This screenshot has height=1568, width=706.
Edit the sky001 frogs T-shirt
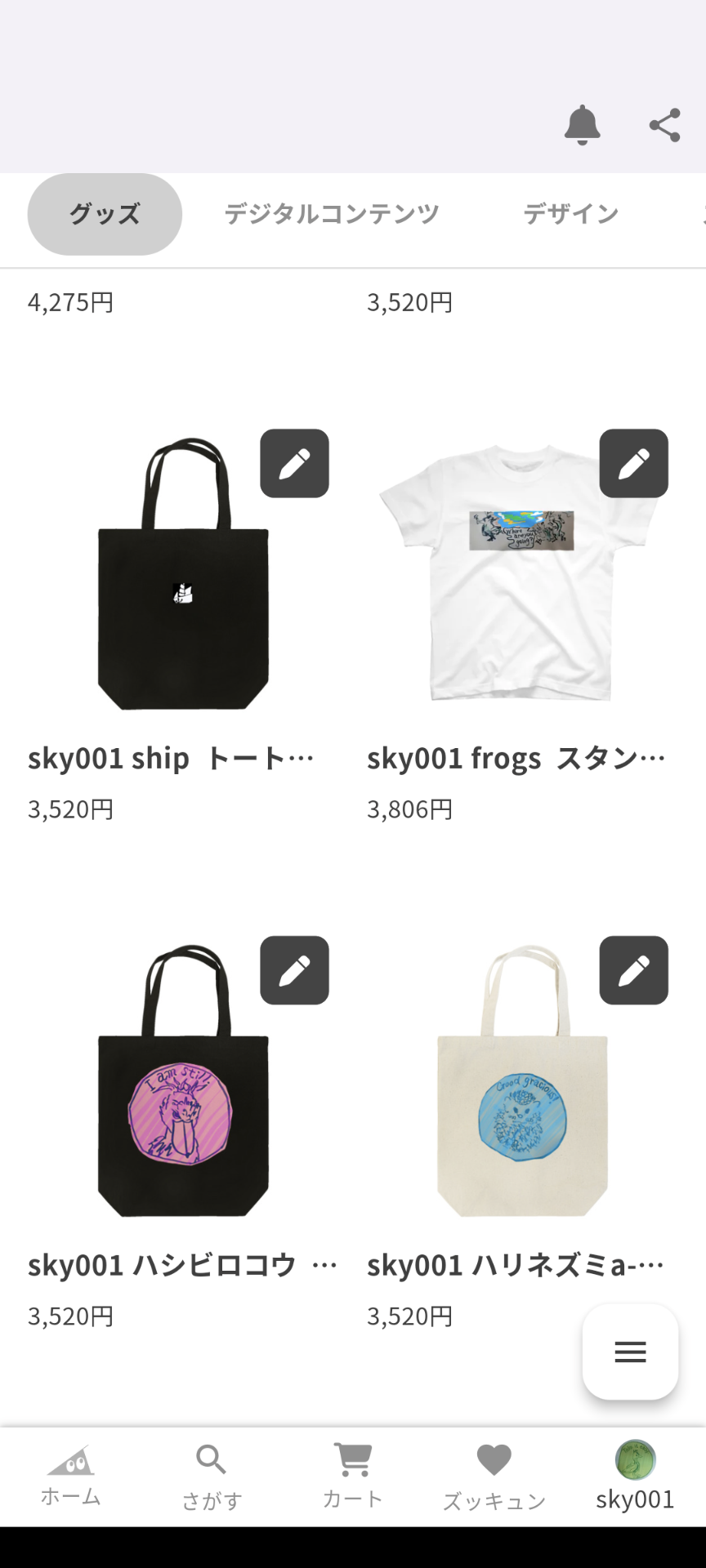tap(633, 463)
